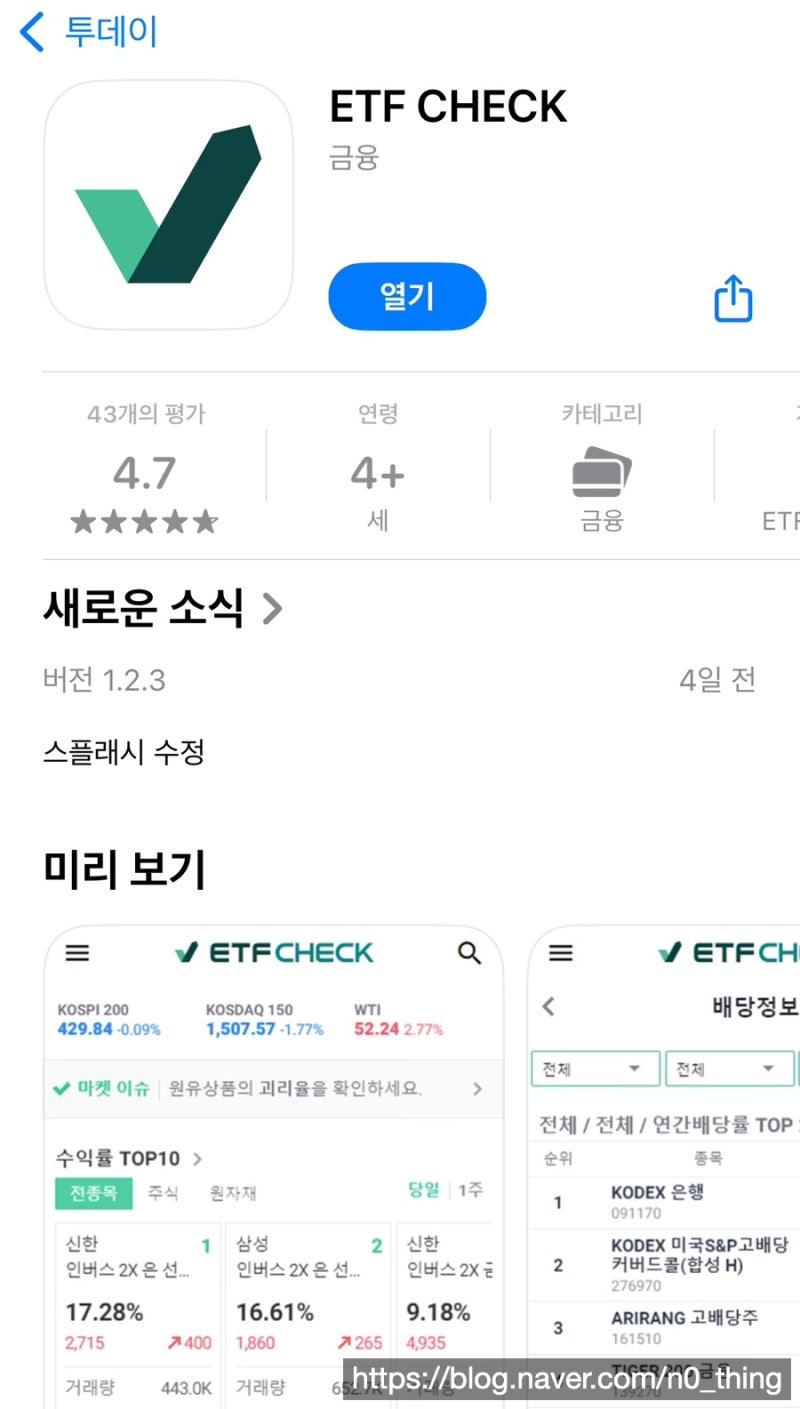
Task: Open the hamburger menu in the first preview
Action: pos(78,953)
